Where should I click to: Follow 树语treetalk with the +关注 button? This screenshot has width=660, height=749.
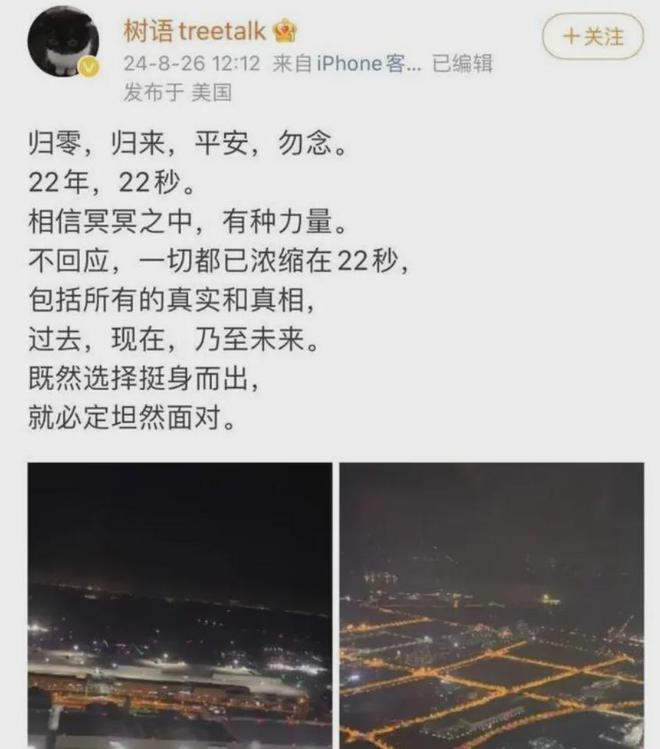tap(592, 37)
